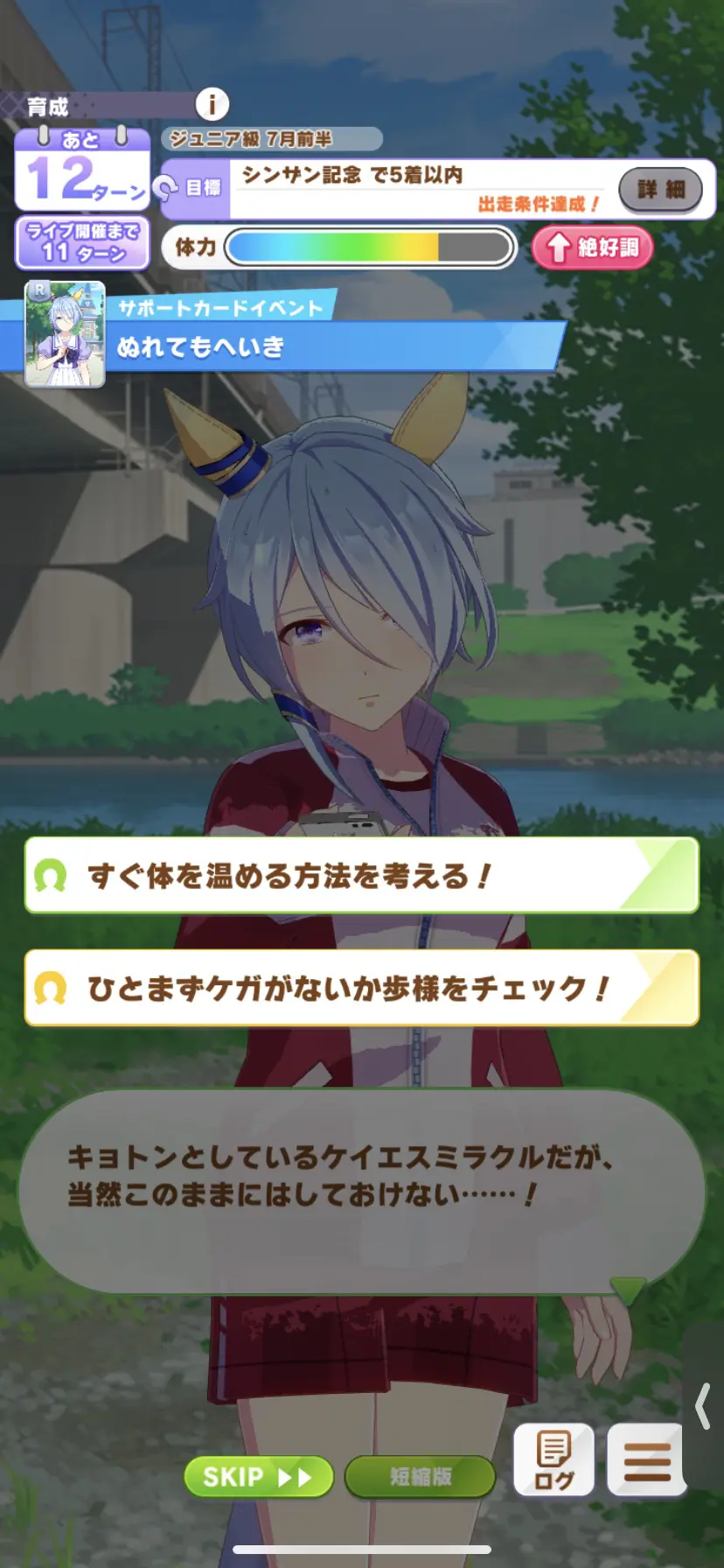Open the info icon next to 育成
This screenshot has height=1568, width=724.
tap(211, 105)
